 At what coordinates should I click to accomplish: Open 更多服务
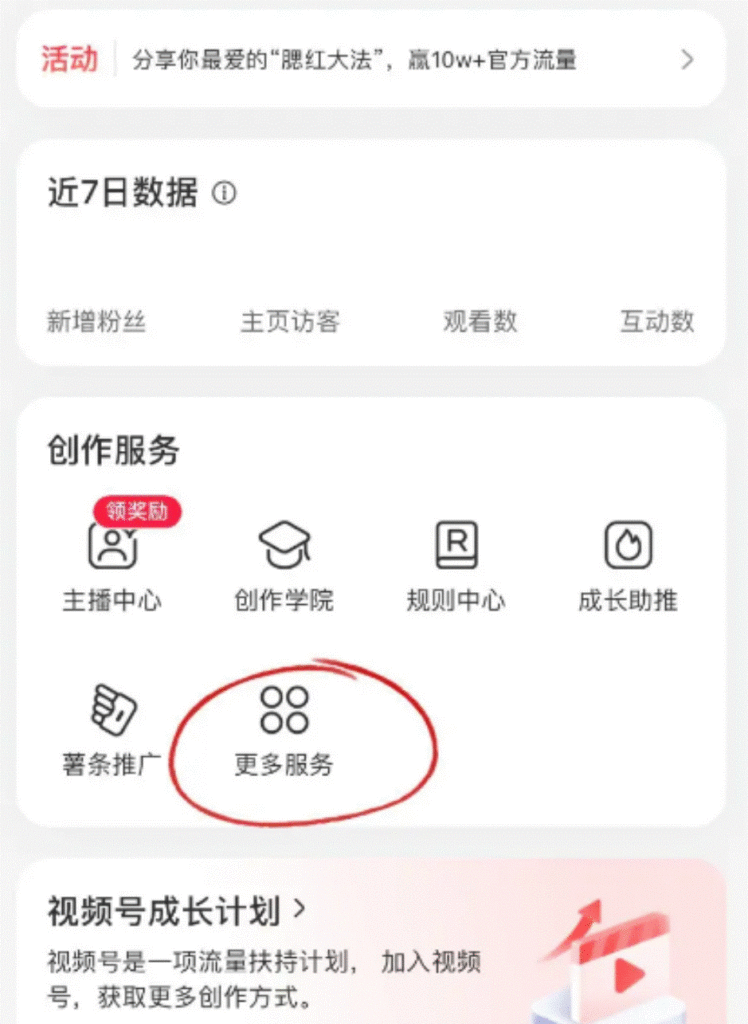[284, 730]
